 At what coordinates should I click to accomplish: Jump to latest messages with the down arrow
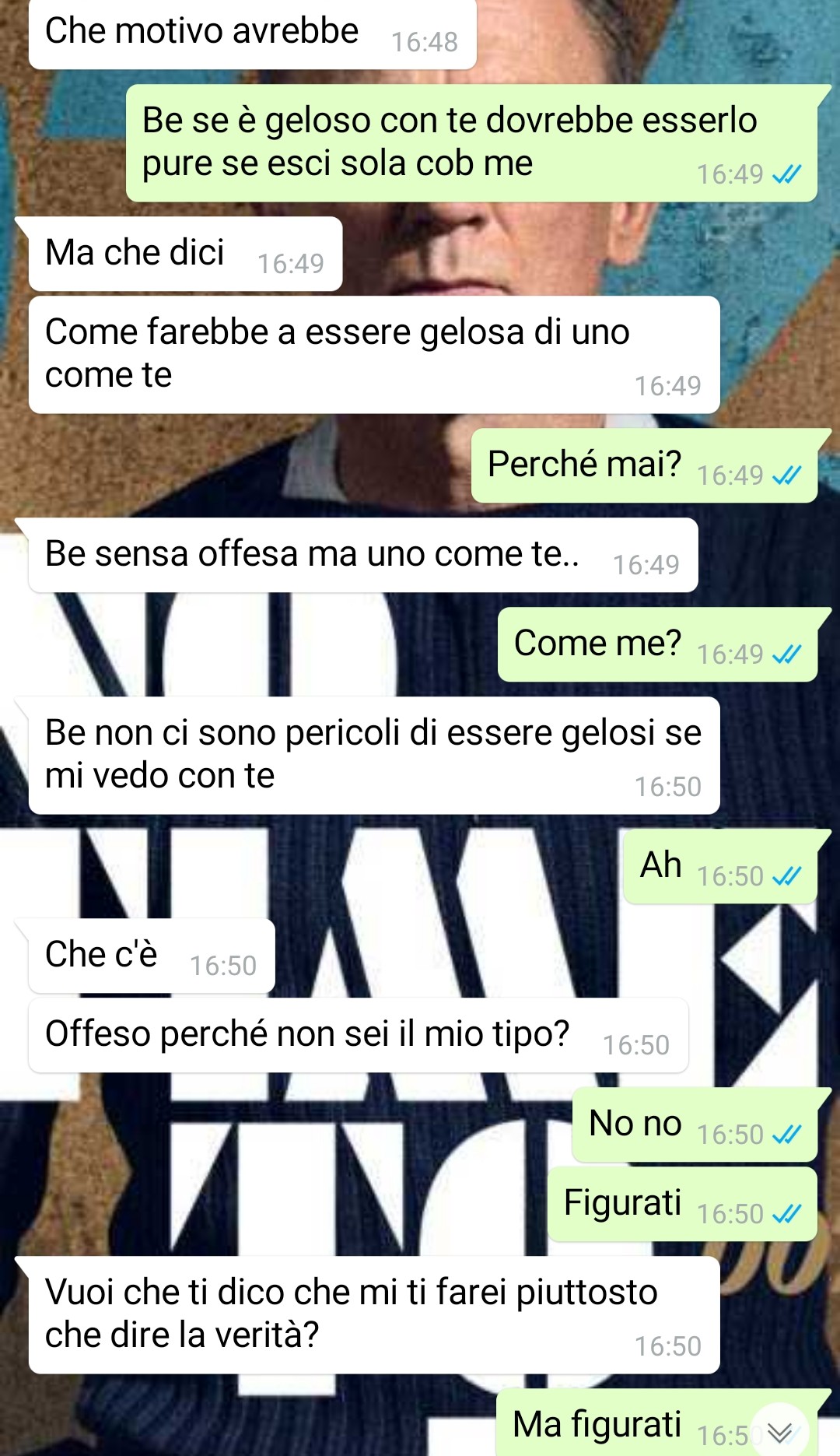[x=779, y=1432]
